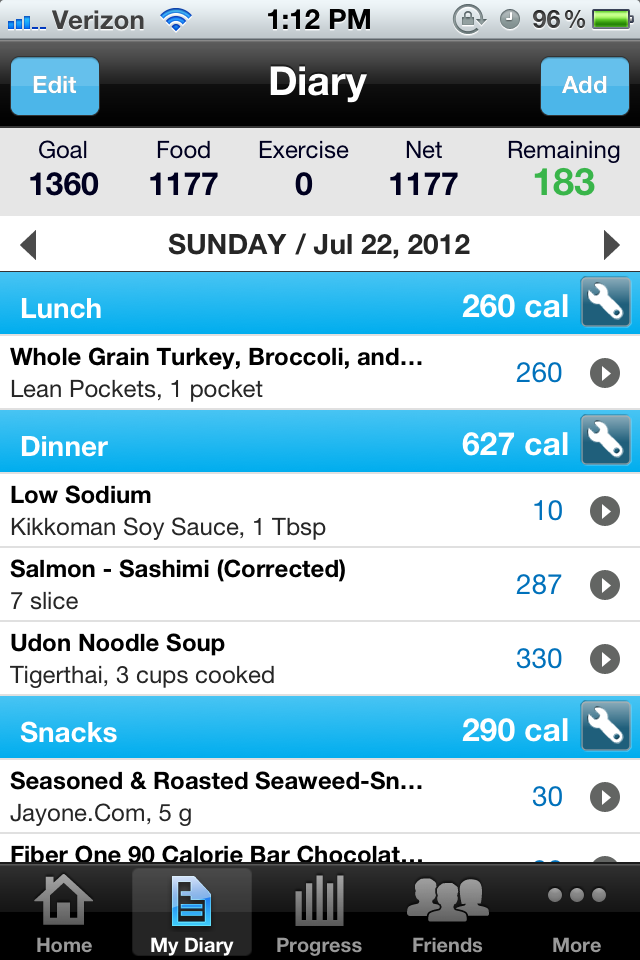The width and height of the screenshot is (640, 960).
Task: Open the Friends tab
Action: [x=447, y=914]
